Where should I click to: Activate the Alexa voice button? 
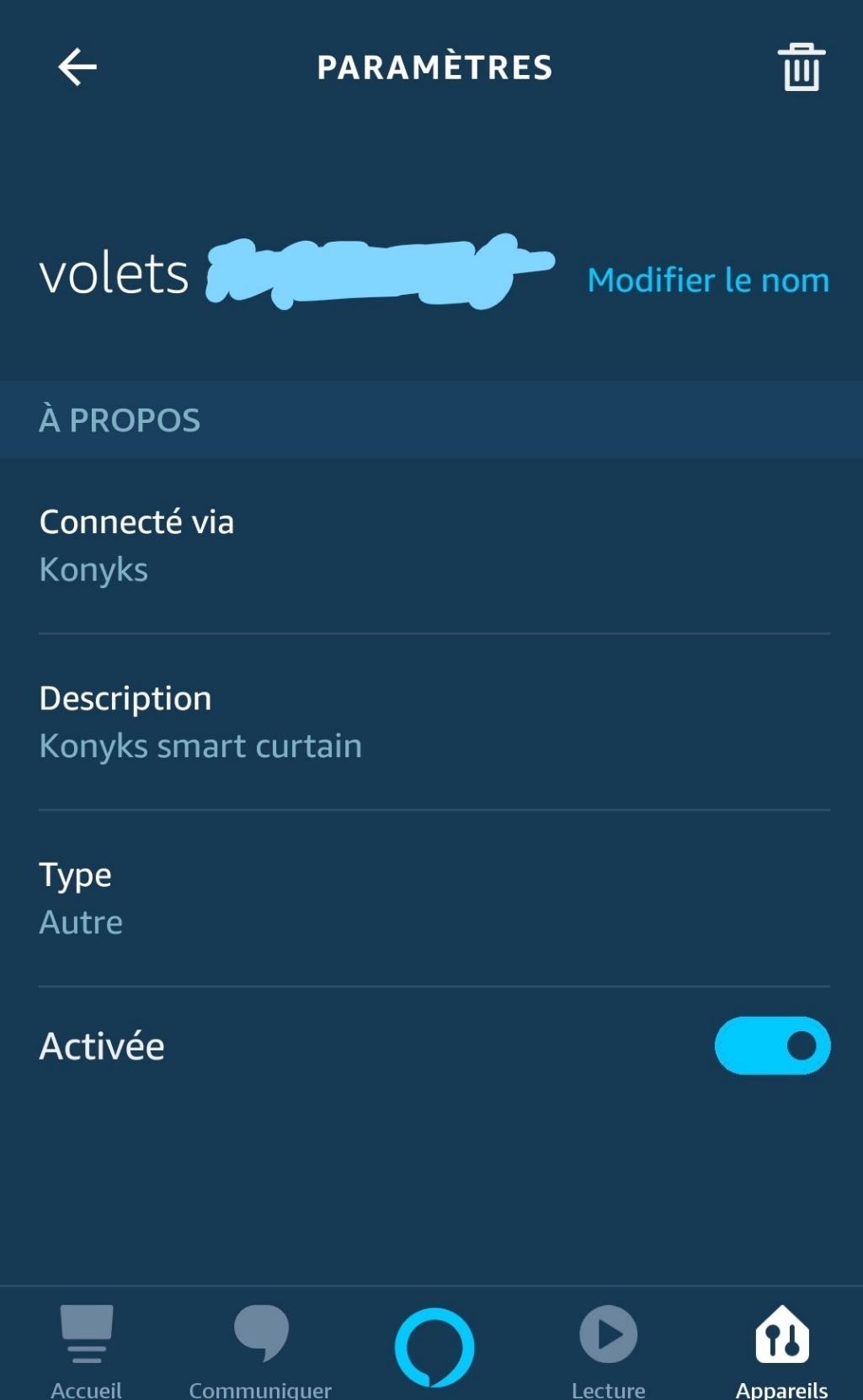434,1347
